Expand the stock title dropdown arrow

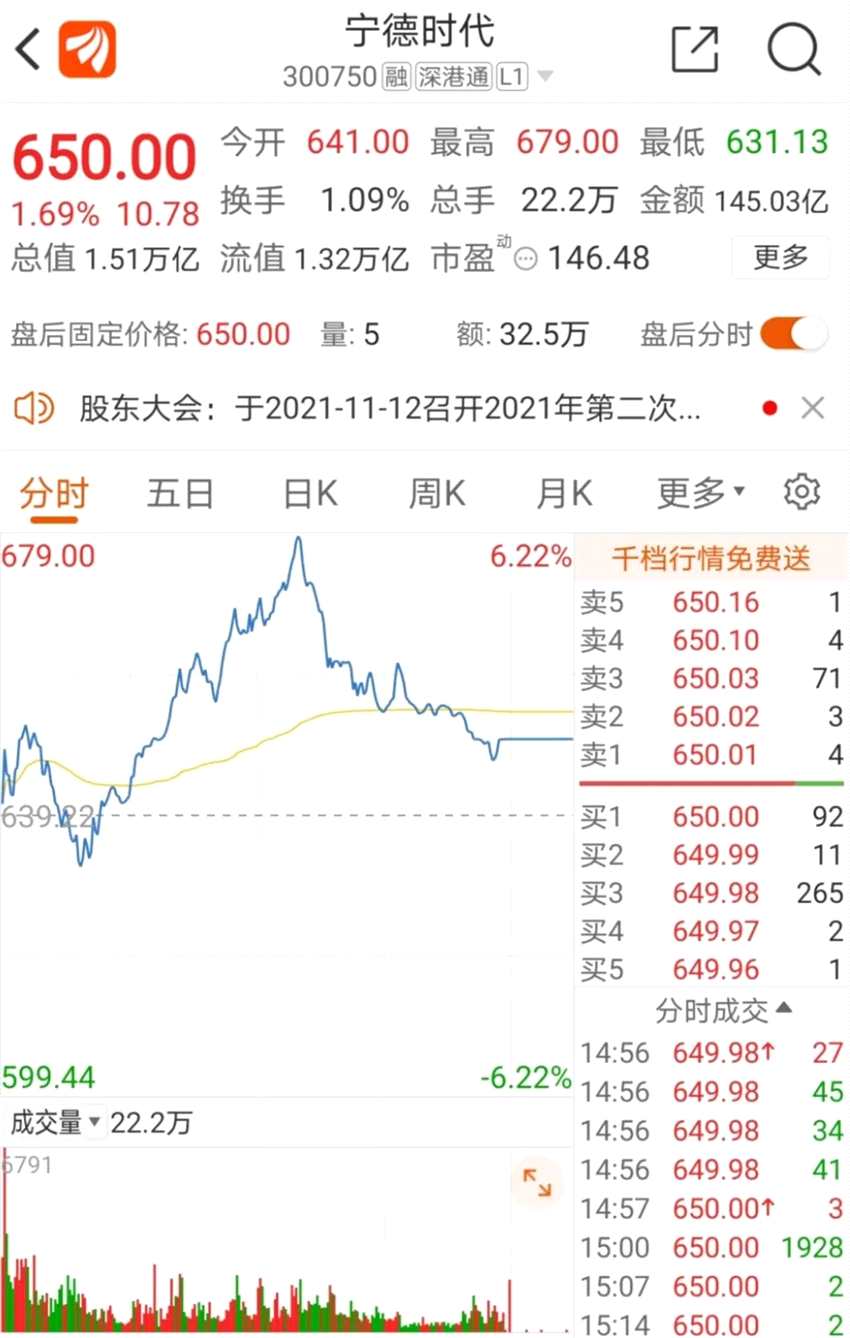545,77
